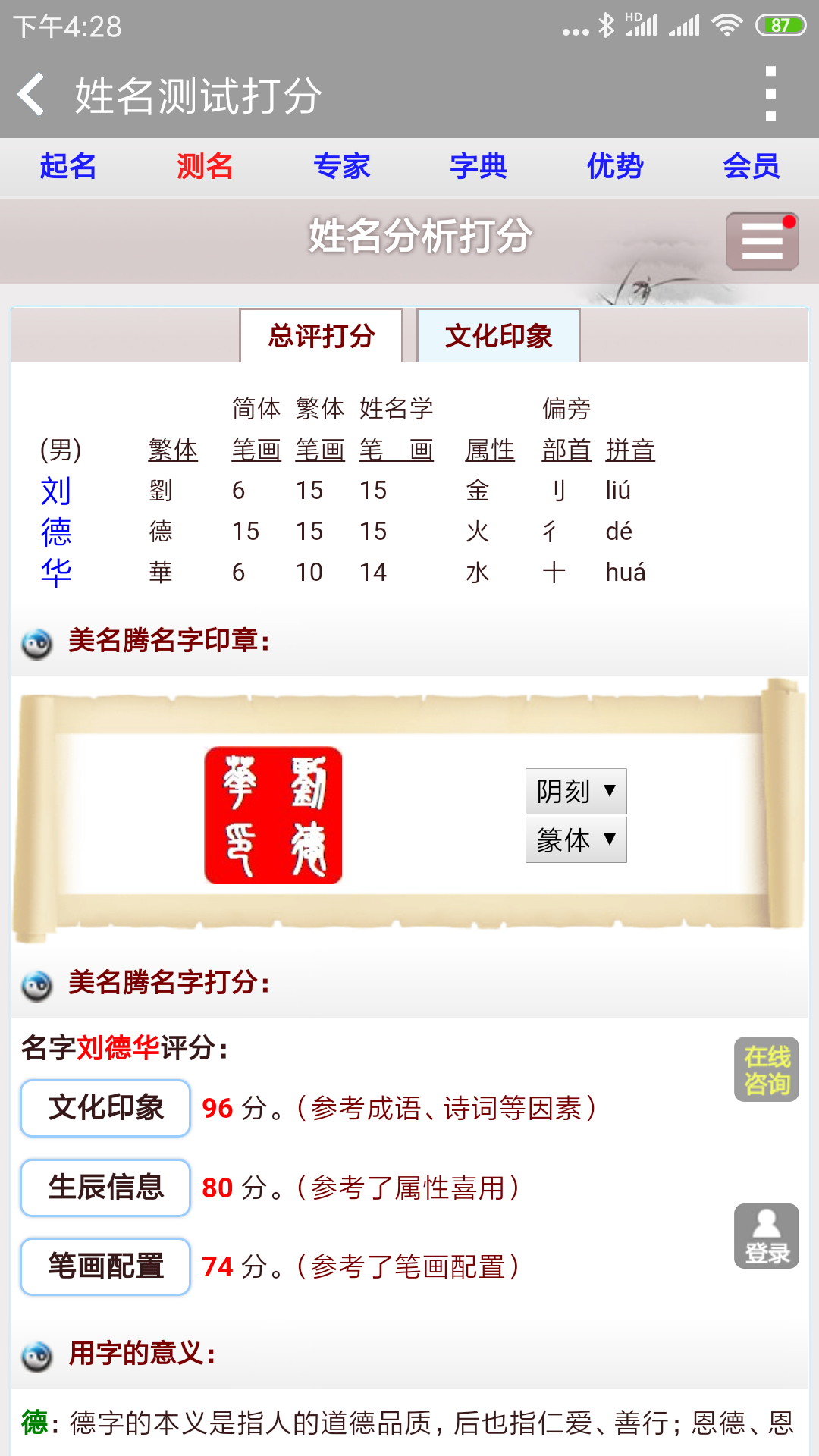
Task: Open 在线咨询 online consultation
Action: (x=767, y=1069)
